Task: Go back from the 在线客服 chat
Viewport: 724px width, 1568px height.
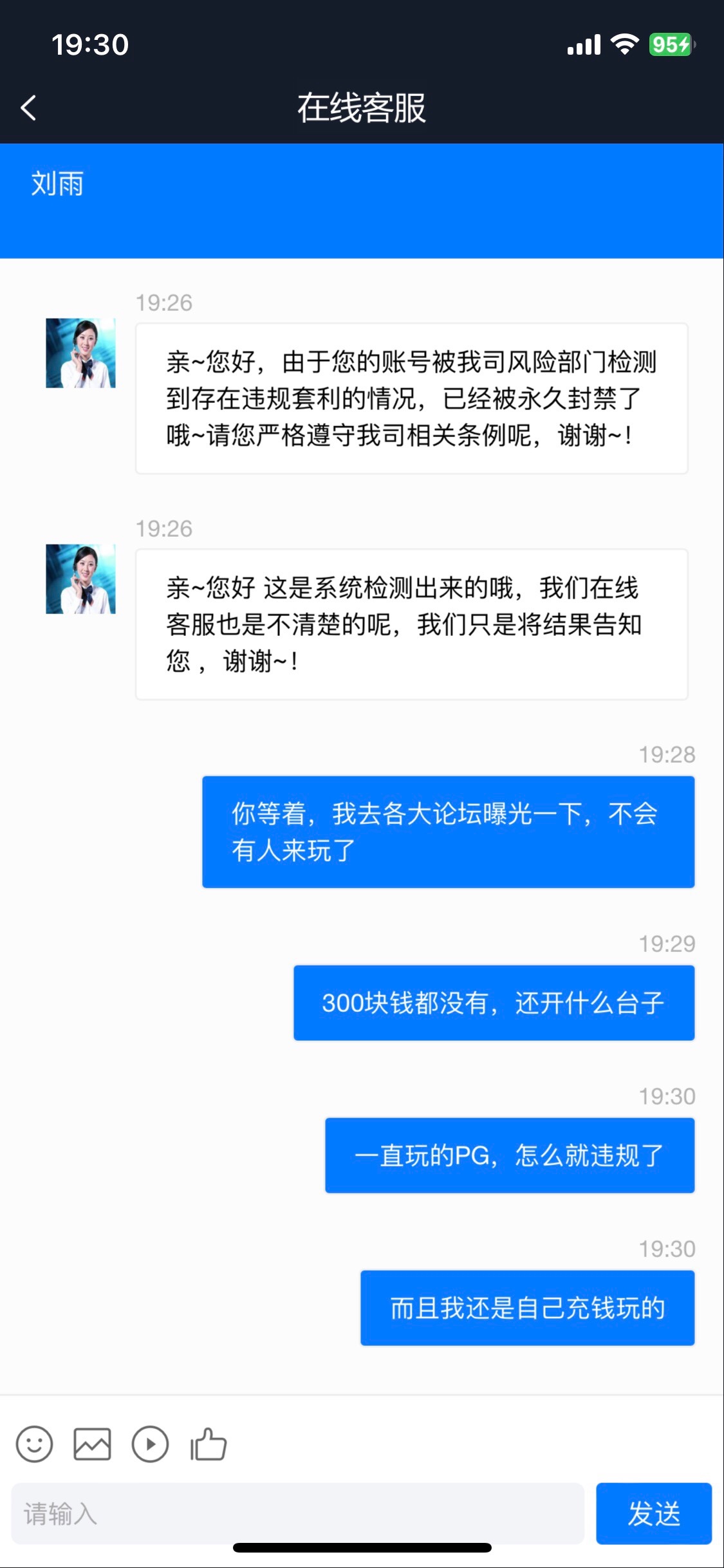Action: [28, 107]
